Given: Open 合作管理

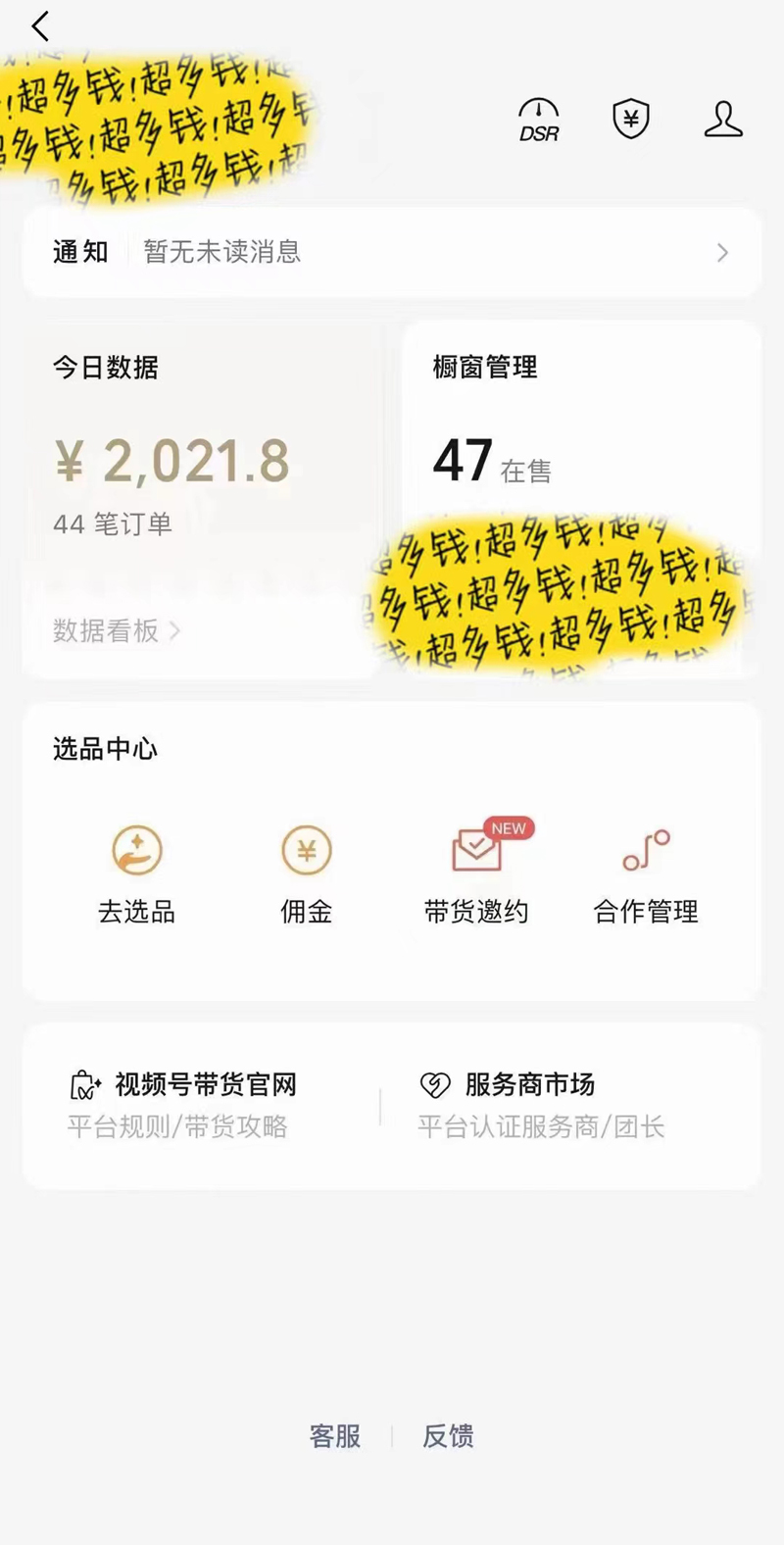Looking at the screenshot, I should coord(646,872).
